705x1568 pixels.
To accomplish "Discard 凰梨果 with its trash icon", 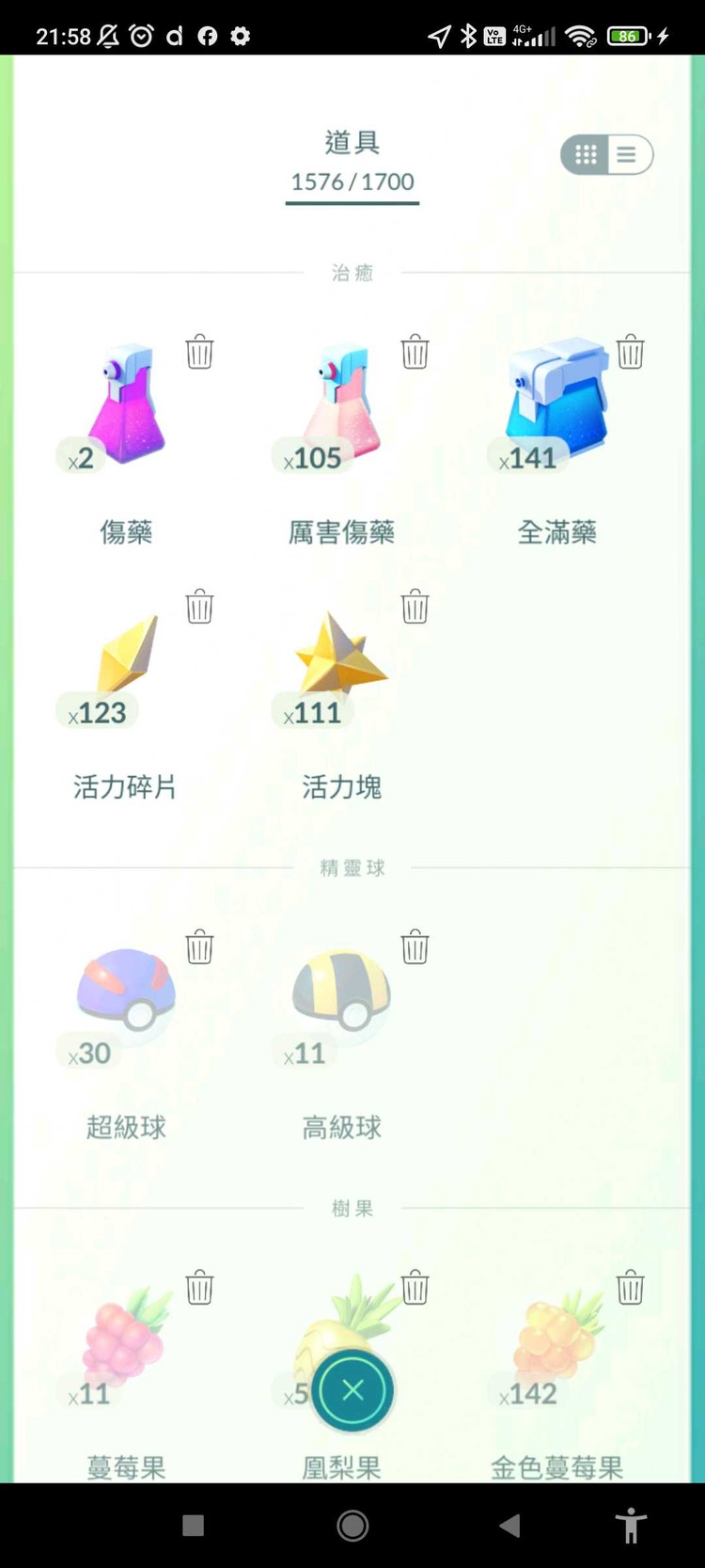I will 415,1287.
